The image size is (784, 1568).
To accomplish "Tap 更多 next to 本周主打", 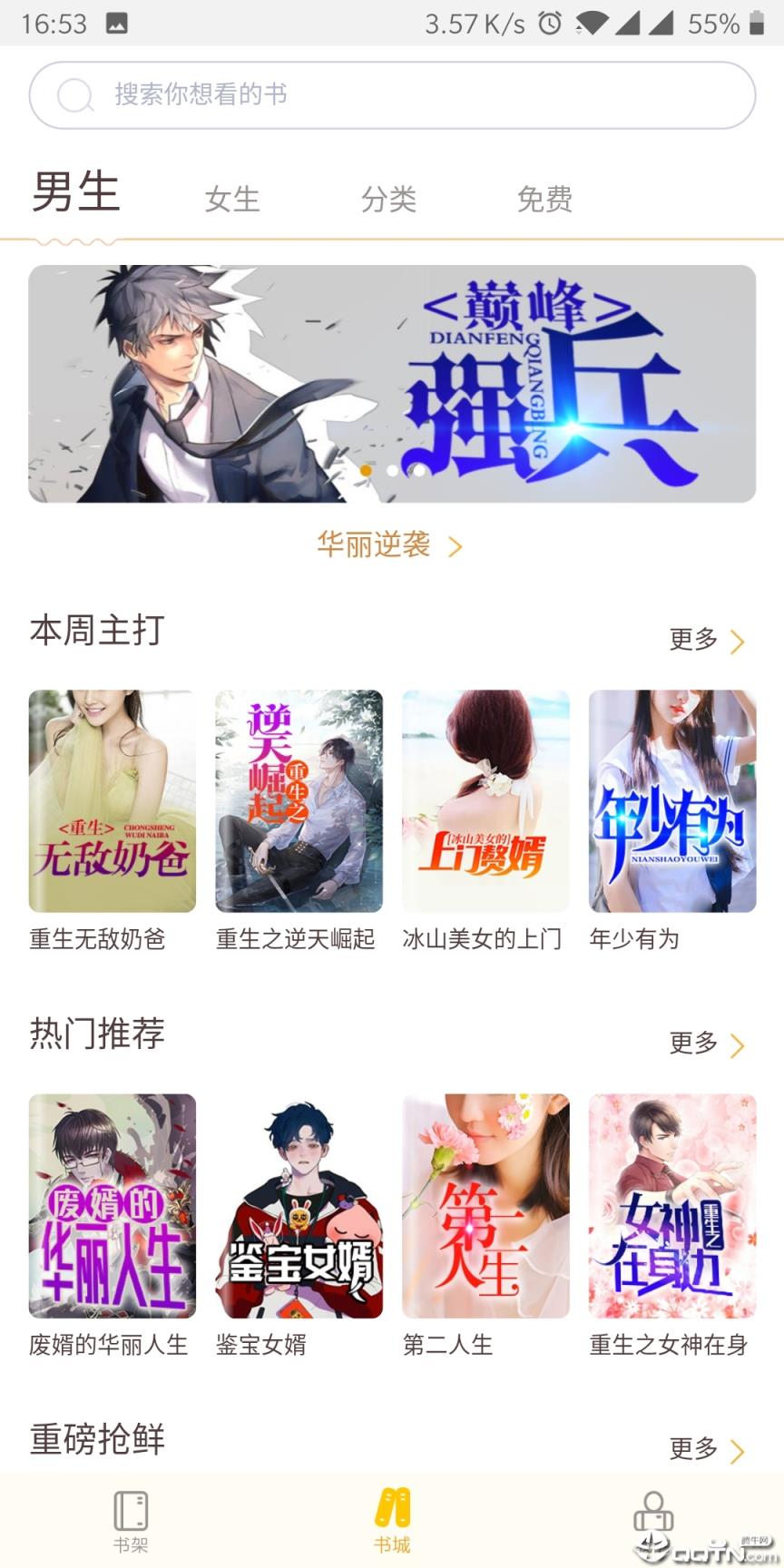I will pyautogui.click(x=691, y=641).
